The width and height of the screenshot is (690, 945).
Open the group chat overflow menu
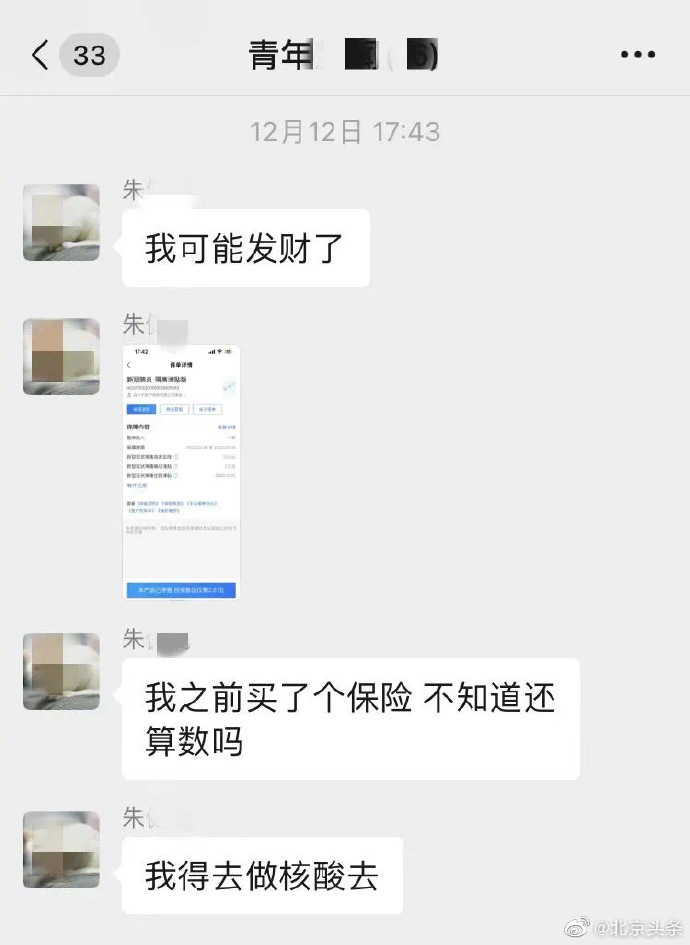point(637,55)
